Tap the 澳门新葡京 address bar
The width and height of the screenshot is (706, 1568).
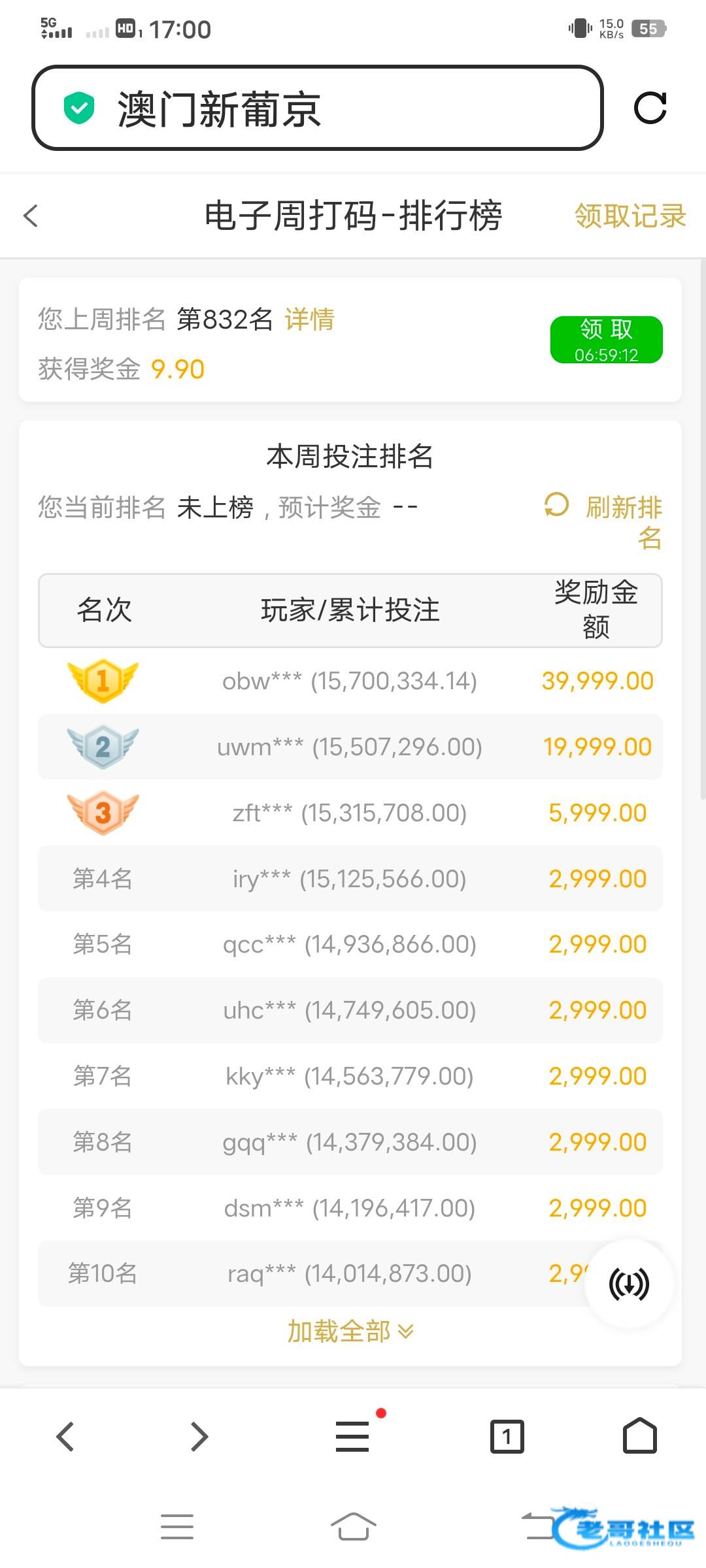click(318, 108)
